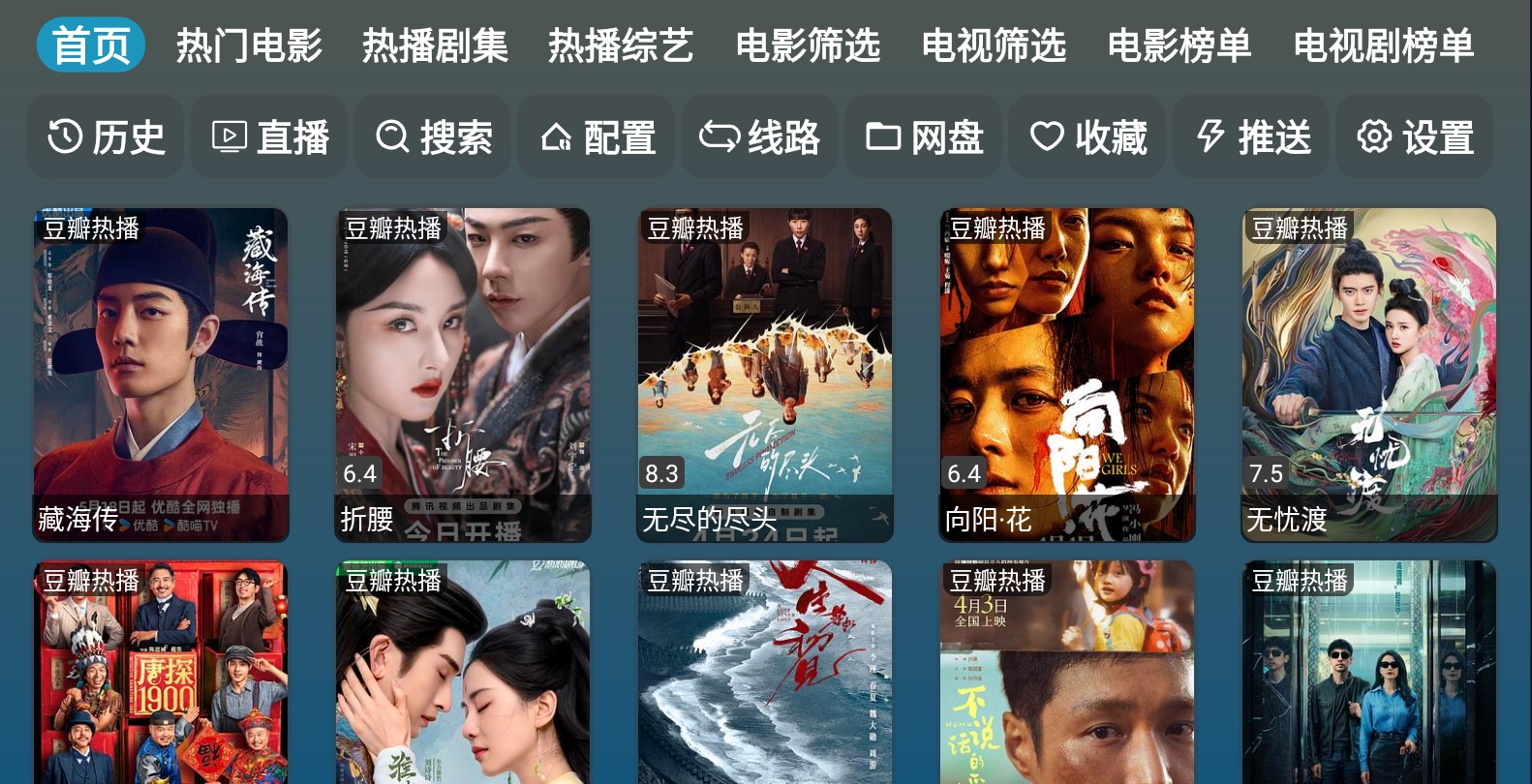Open the 折腰 drama card
The image size is (1532, 784).
463,375
